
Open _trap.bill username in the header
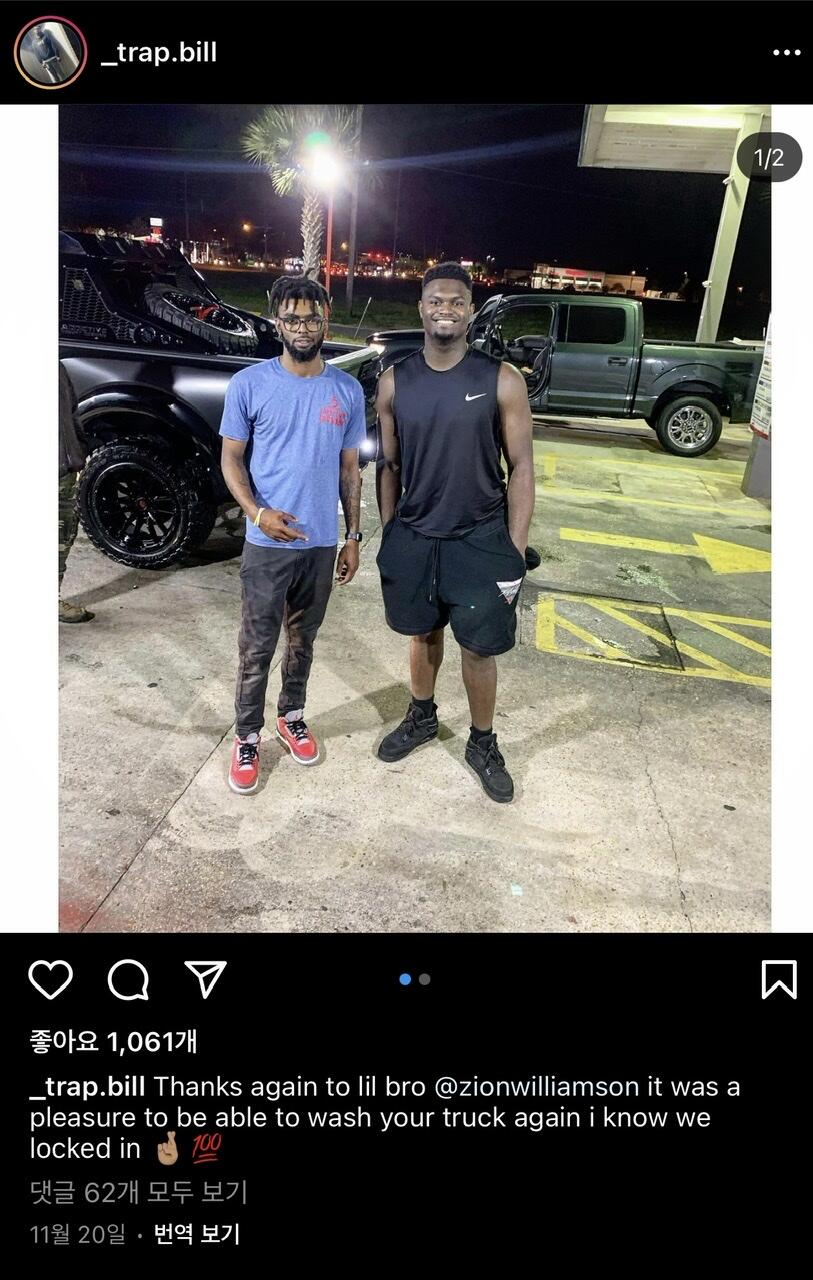pyautogui.click(x=159, y=53)
